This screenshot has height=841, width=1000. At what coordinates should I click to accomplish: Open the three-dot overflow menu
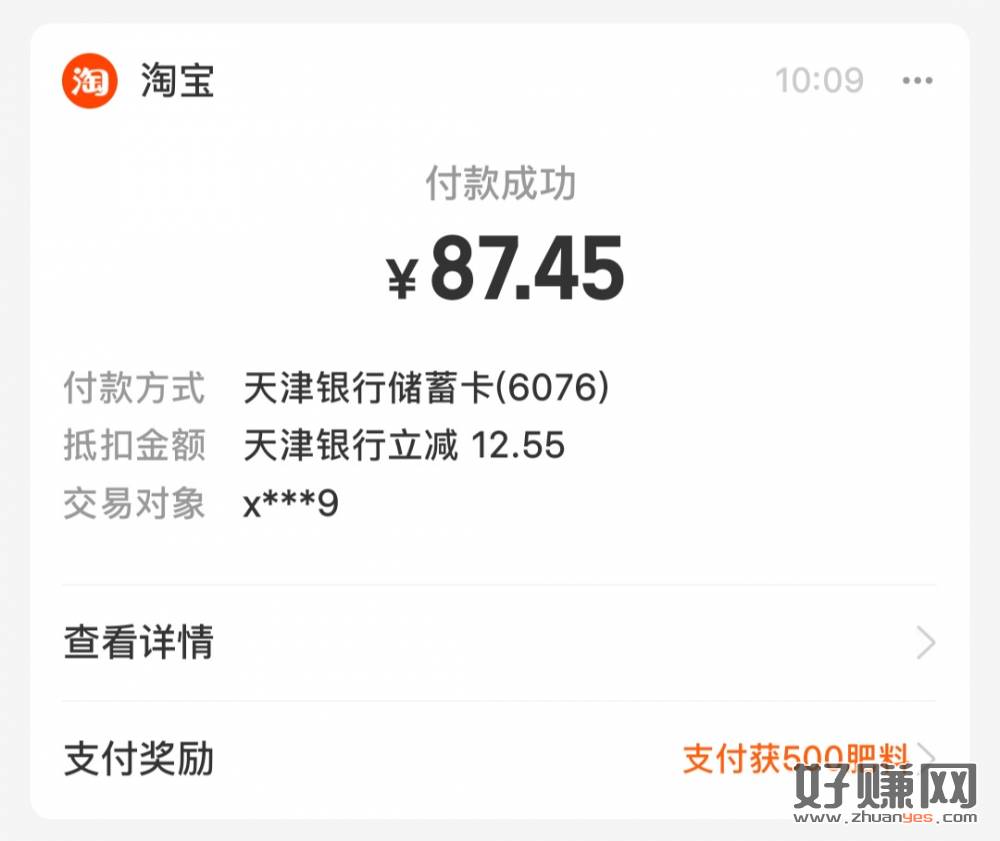917,81
